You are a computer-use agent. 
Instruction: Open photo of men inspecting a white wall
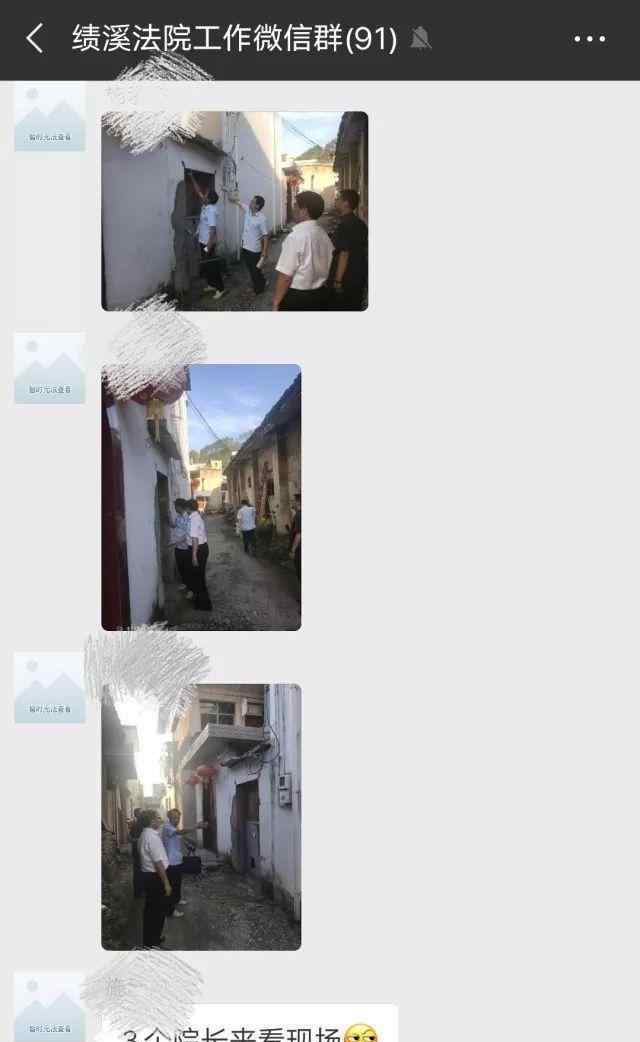(235, 211)
